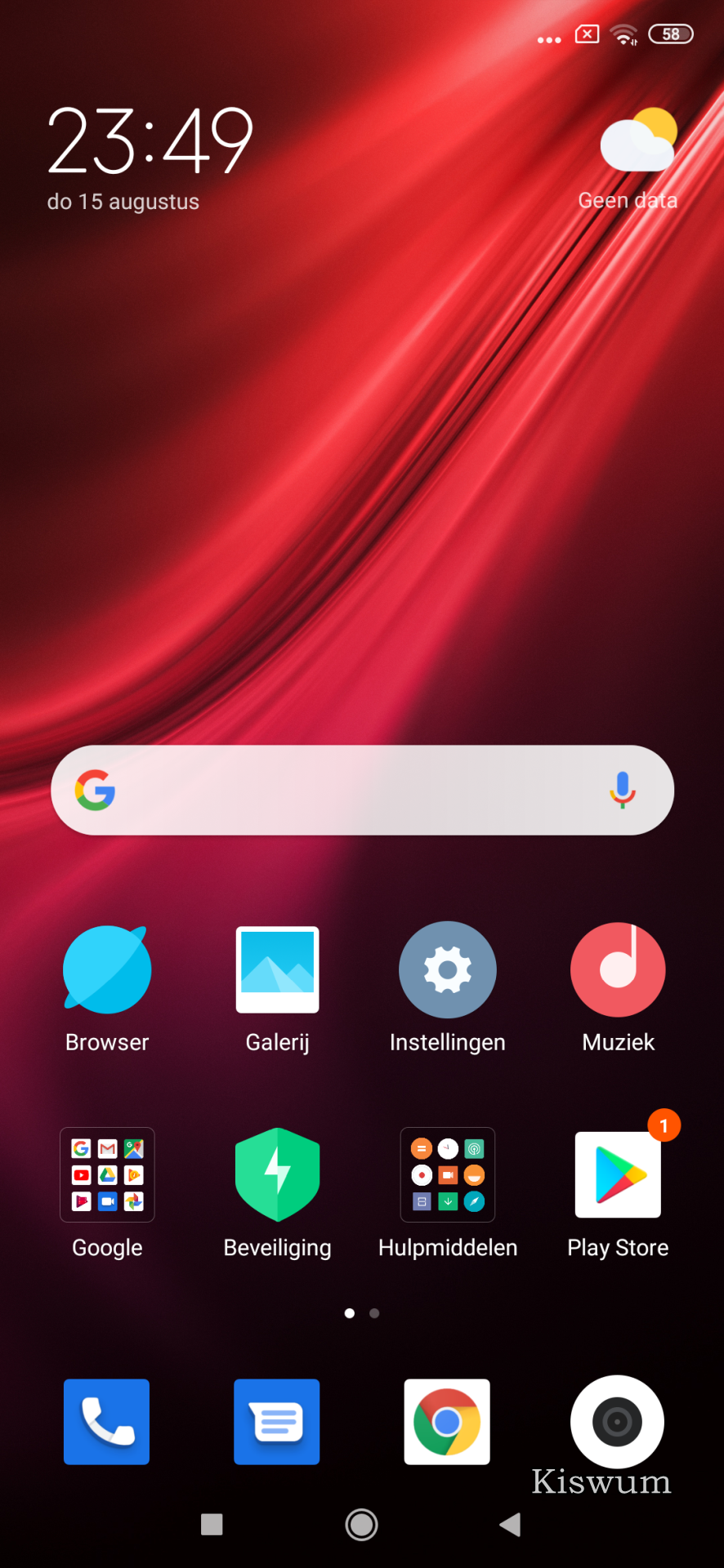724x1568 pixels.
Task: Tap the clock widget showing 23:49
Action: pos(150,141)
